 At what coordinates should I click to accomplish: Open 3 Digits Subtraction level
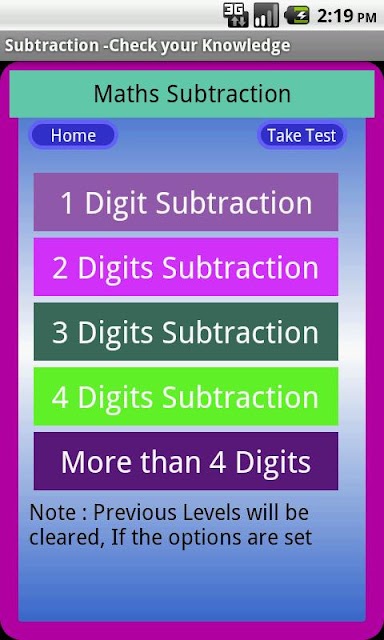[x=186, y=332]
